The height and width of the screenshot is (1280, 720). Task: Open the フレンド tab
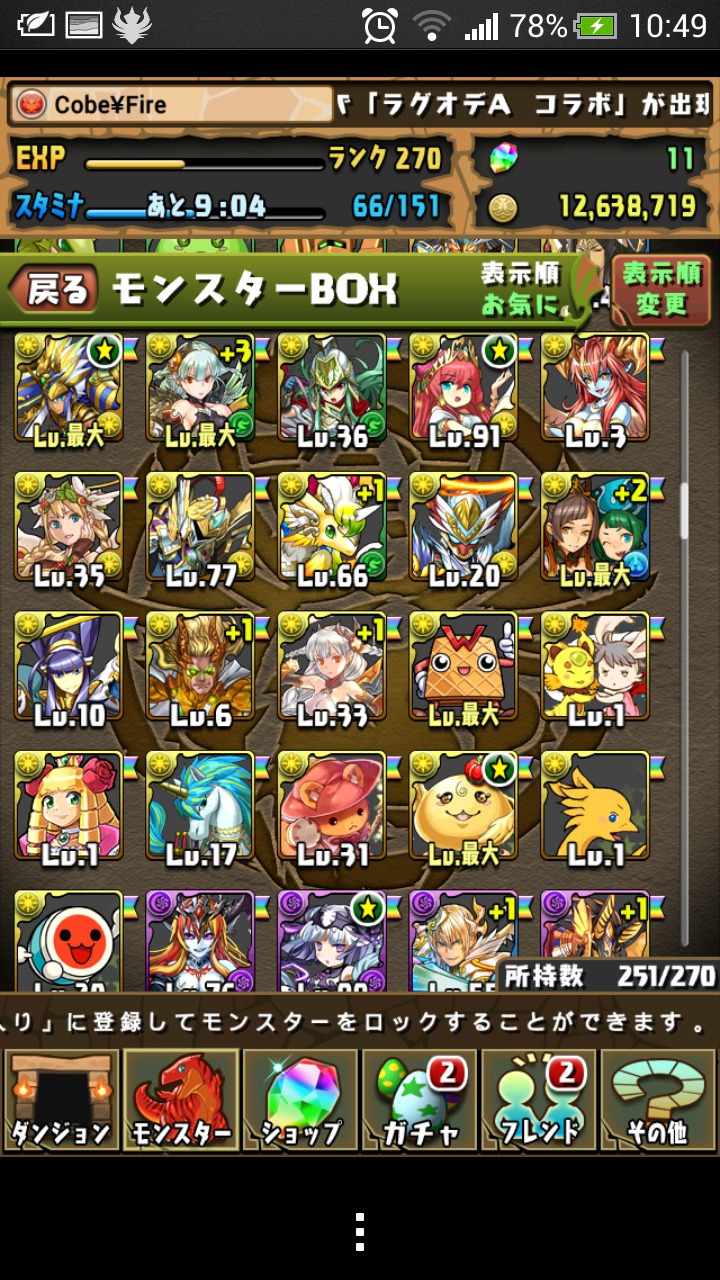[x=538, y=1100]
